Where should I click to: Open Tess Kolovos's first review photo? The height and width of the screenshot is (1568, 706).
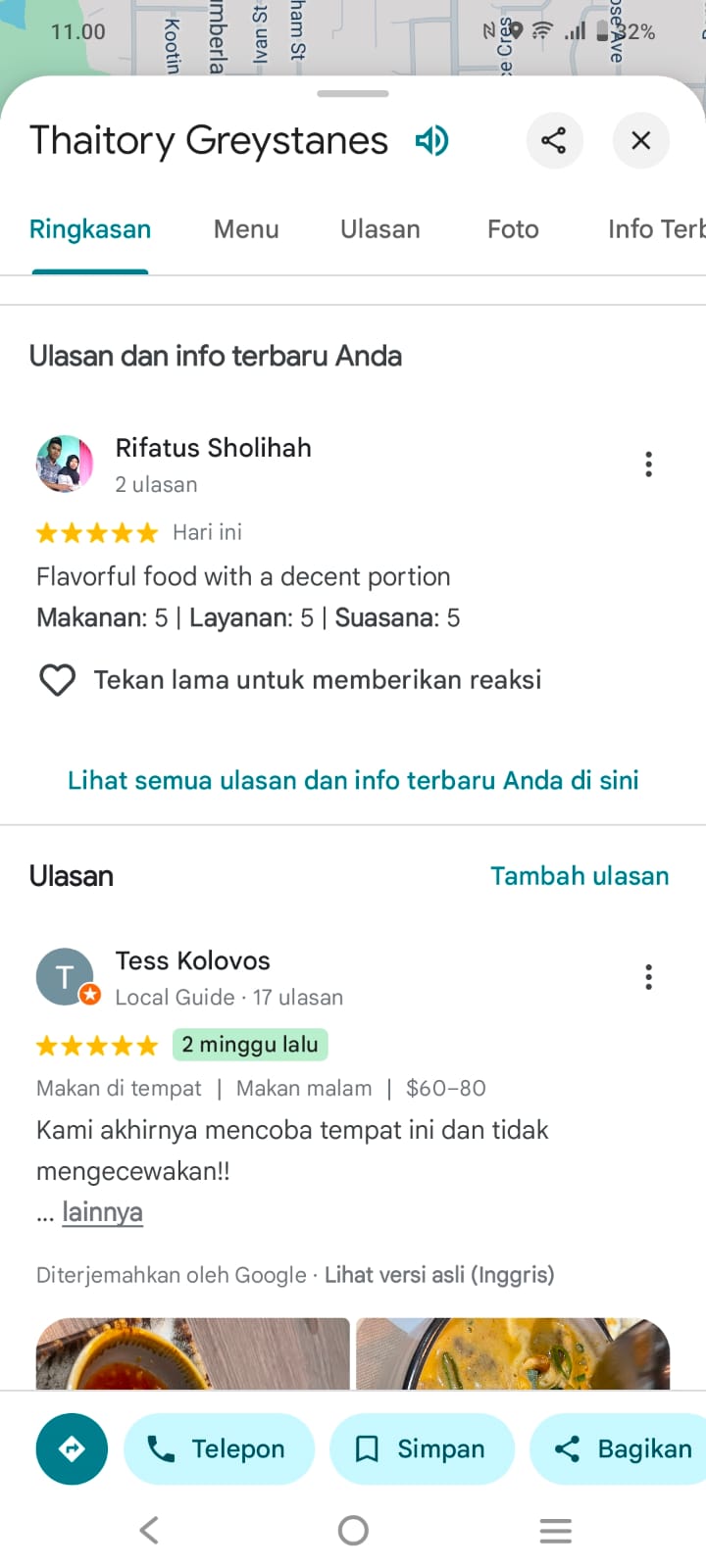pyautogui.click(x=193, y=1353)
